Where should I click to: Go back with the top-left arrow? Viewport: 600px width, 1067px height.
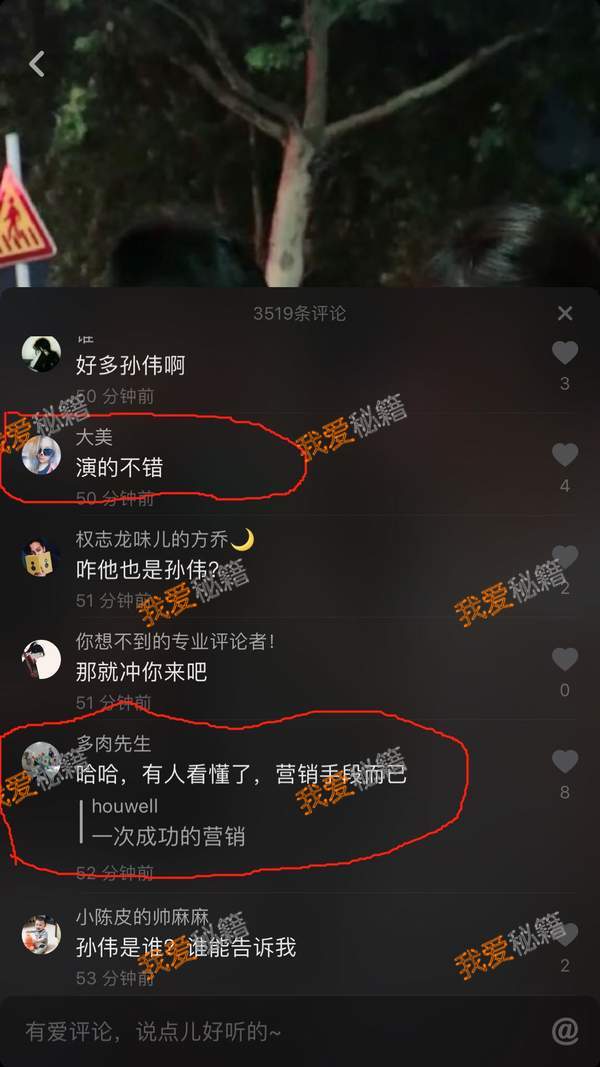(x=37, y=65)
